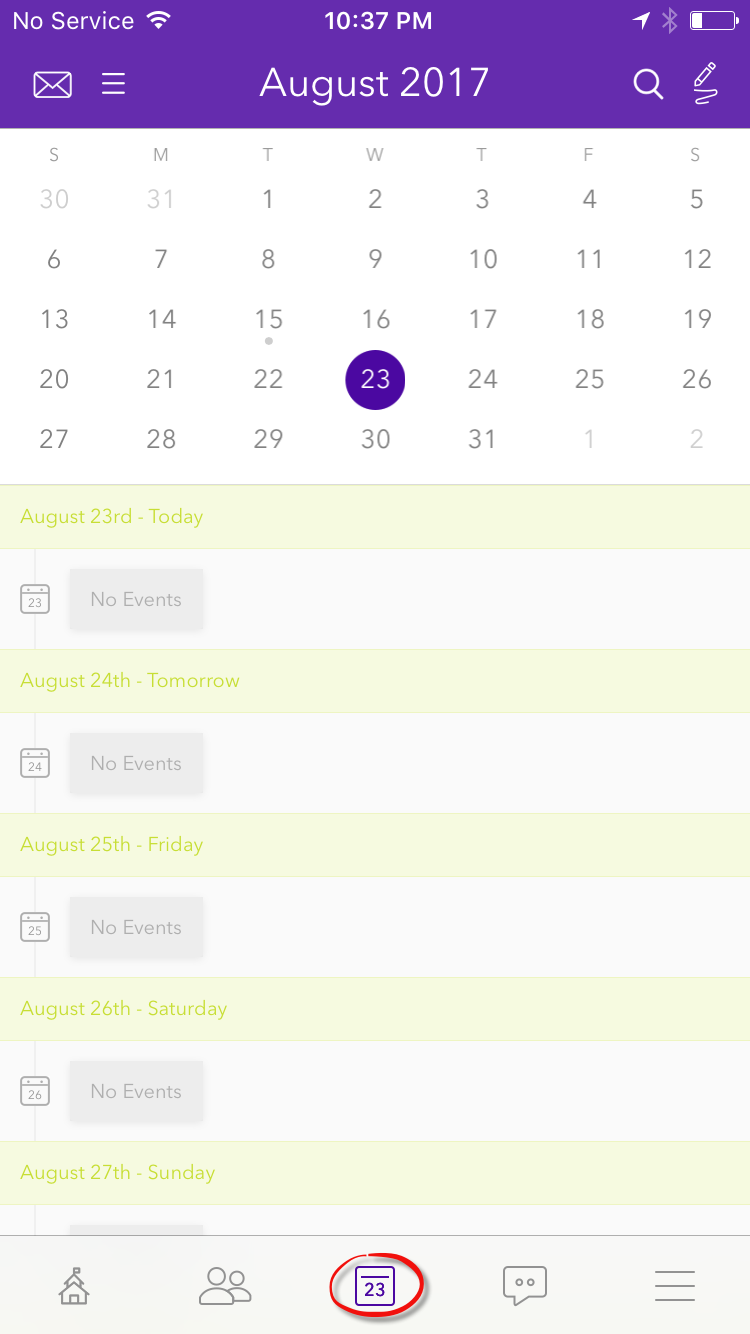This screenshot has height=1334, width=750.
Task: Open the list view menu icon
Action: [114, 84]
